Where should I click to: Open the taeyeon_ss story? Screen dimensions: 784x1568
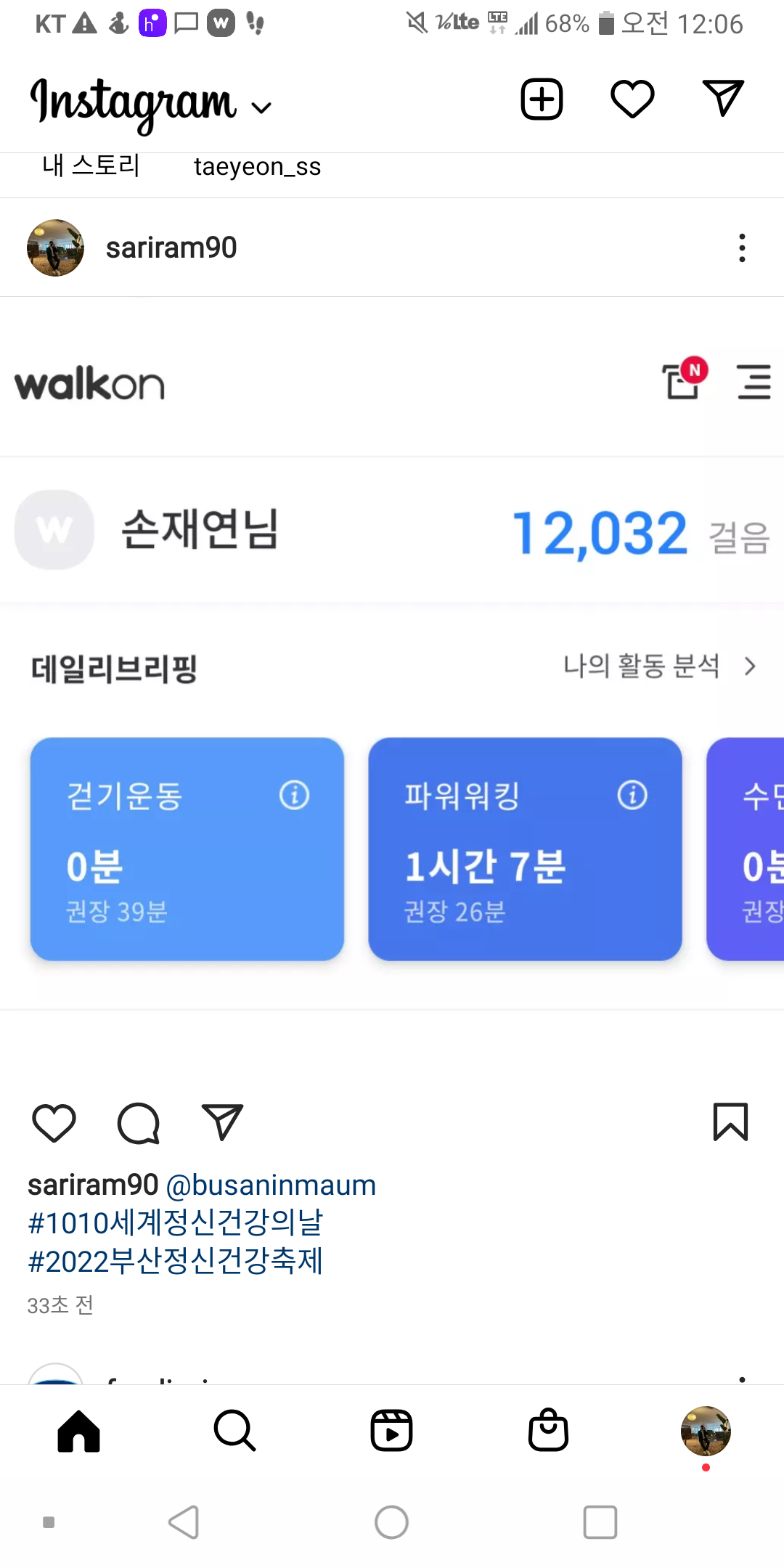[x=257, y=167]
